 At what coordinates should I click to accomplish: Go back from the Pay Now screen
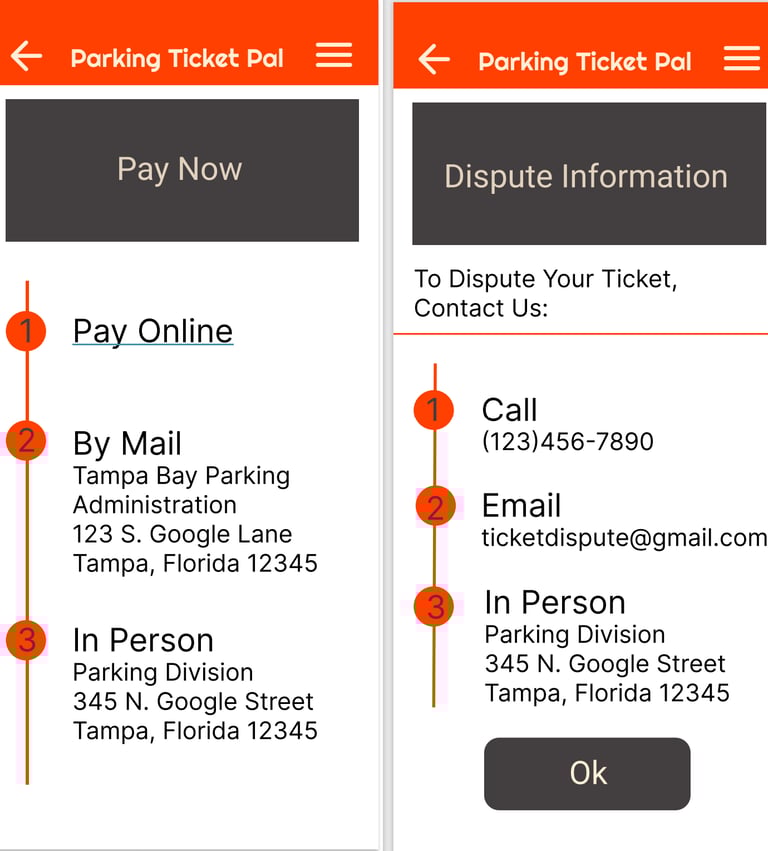point(26,56)
